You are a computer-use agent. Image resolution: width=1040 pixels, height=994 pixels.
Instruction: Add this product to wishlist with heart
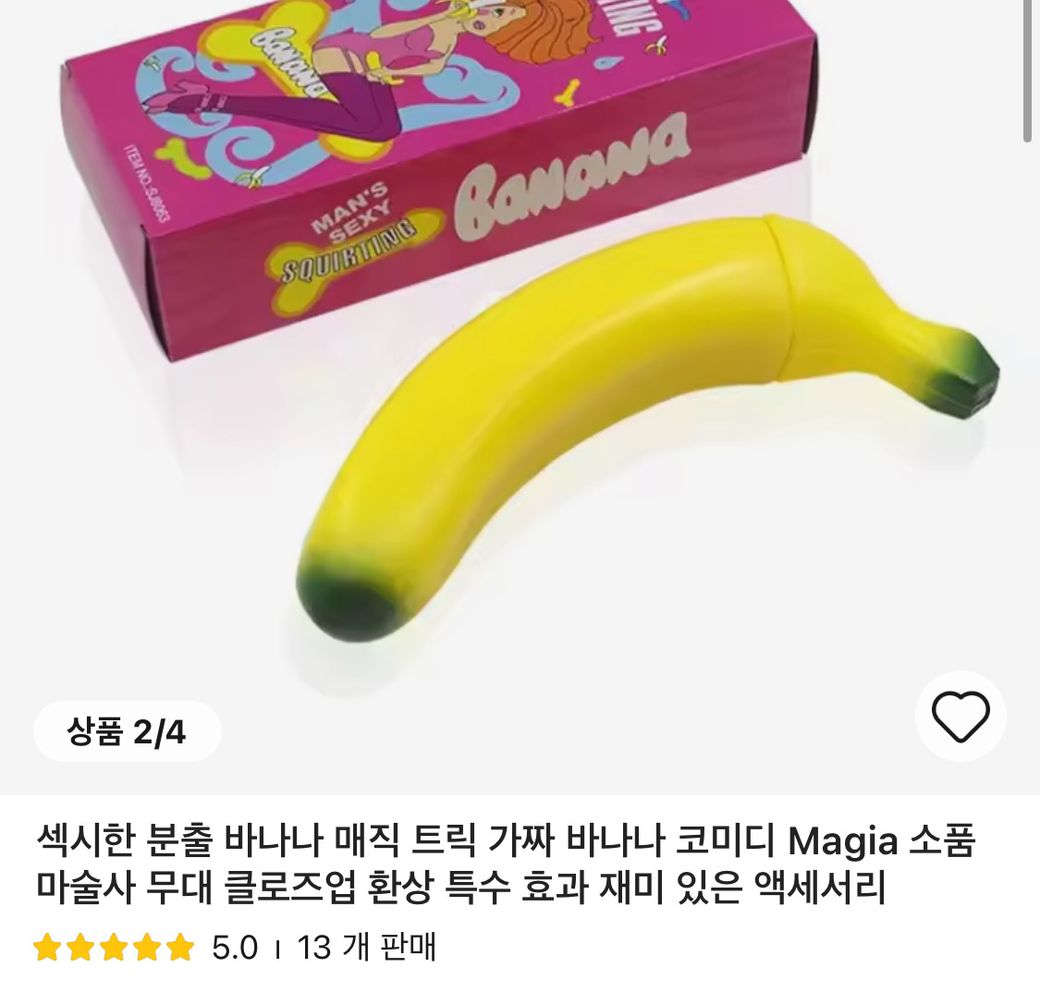[960, 716]
